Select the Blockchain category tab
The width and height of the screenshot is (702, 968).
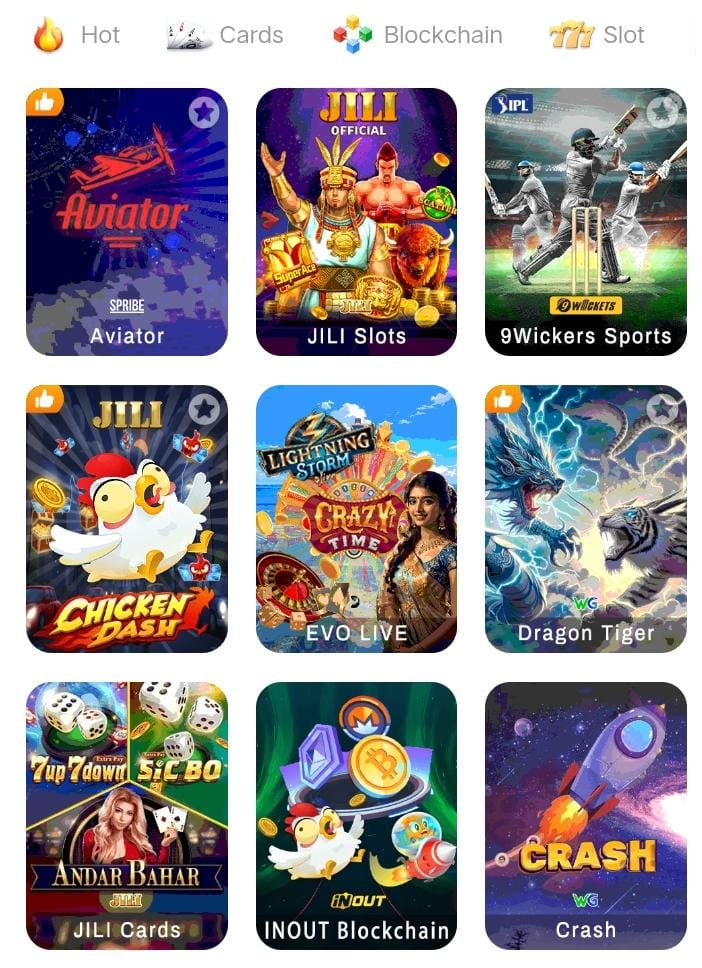[x=418, y=35]
